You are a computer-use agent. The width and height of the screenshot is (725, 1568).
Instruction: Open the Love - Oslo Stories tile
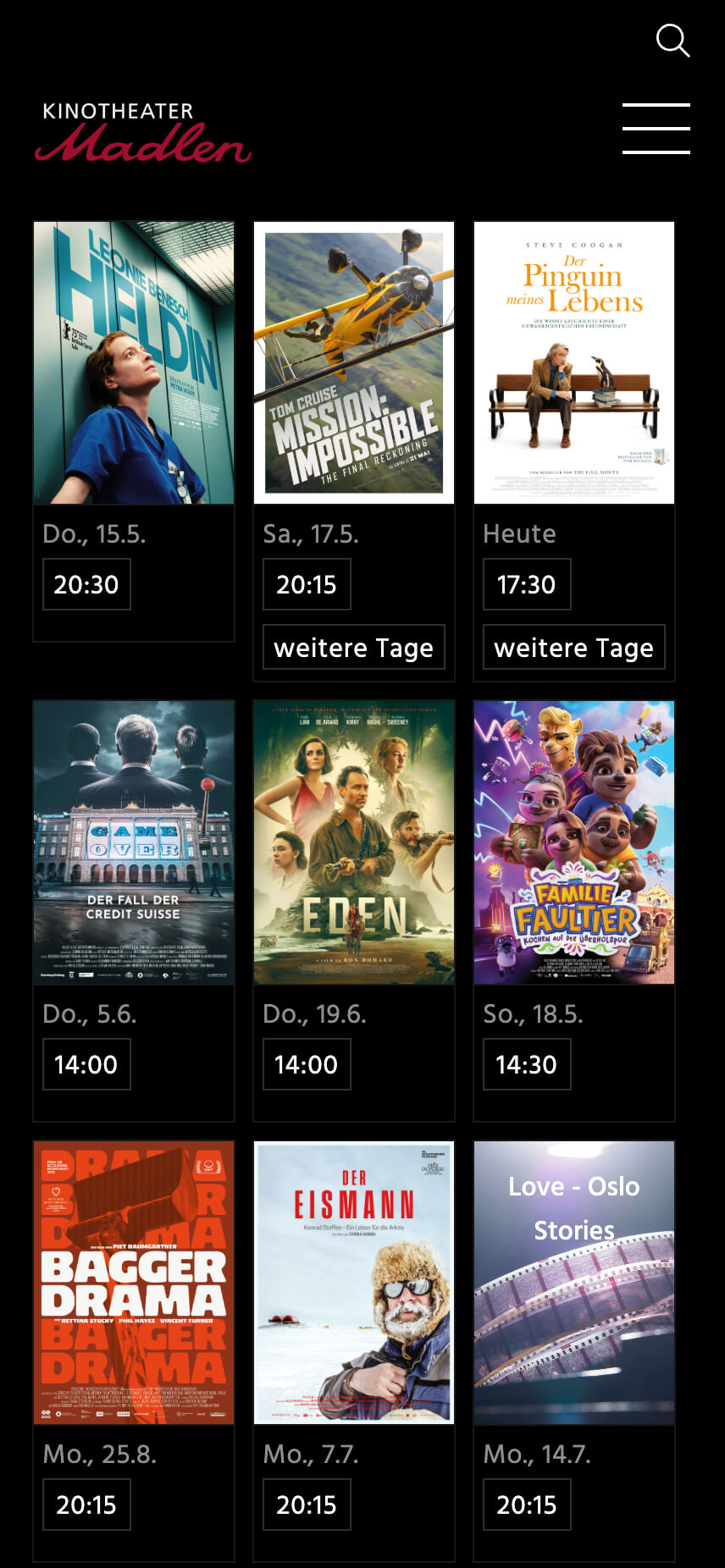(x=574, y=1283)
